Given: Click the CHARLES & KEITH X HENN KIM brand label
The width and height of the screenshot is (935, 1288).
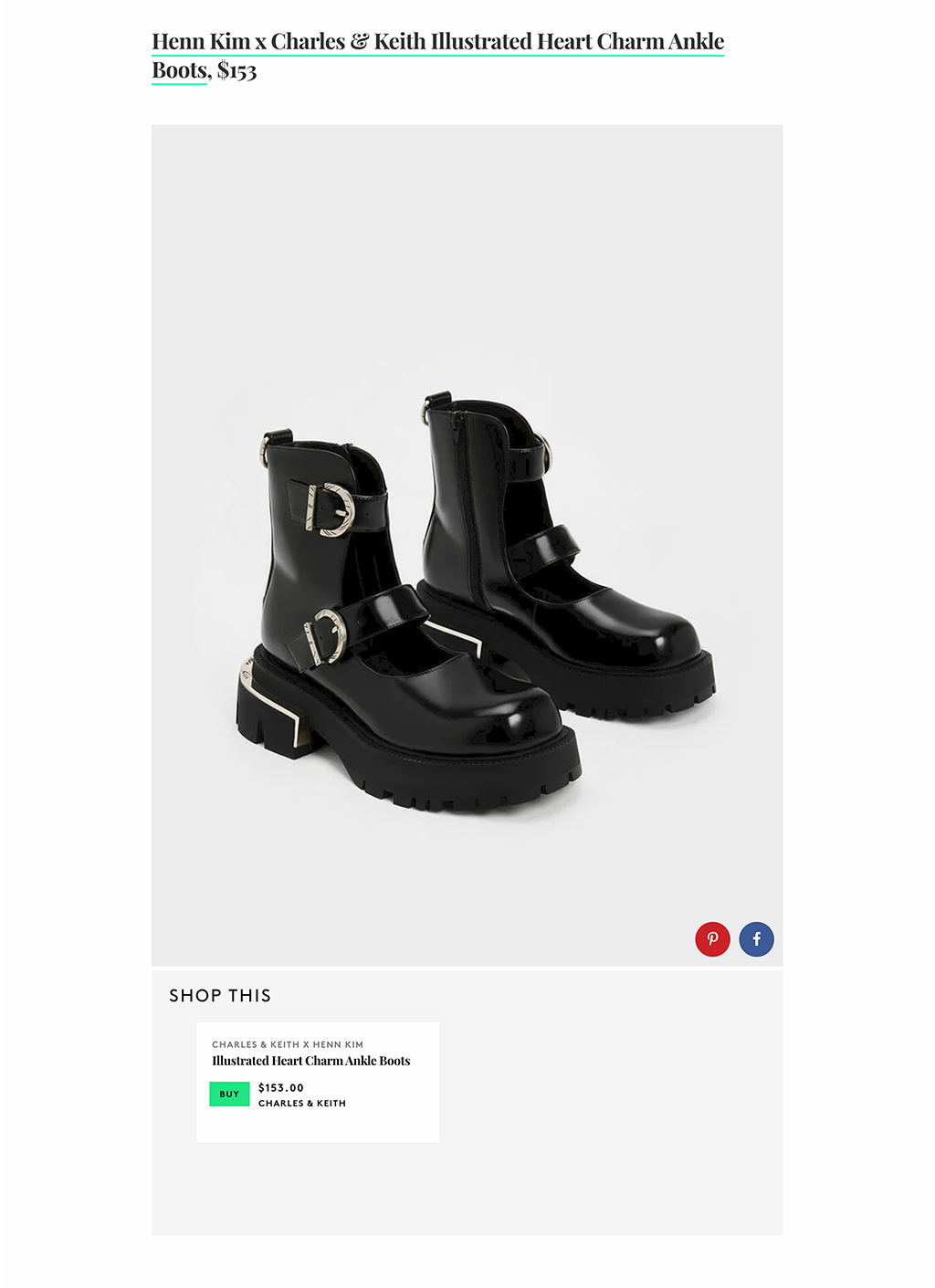Looking at the screenshot, I should pos(287,1044).
